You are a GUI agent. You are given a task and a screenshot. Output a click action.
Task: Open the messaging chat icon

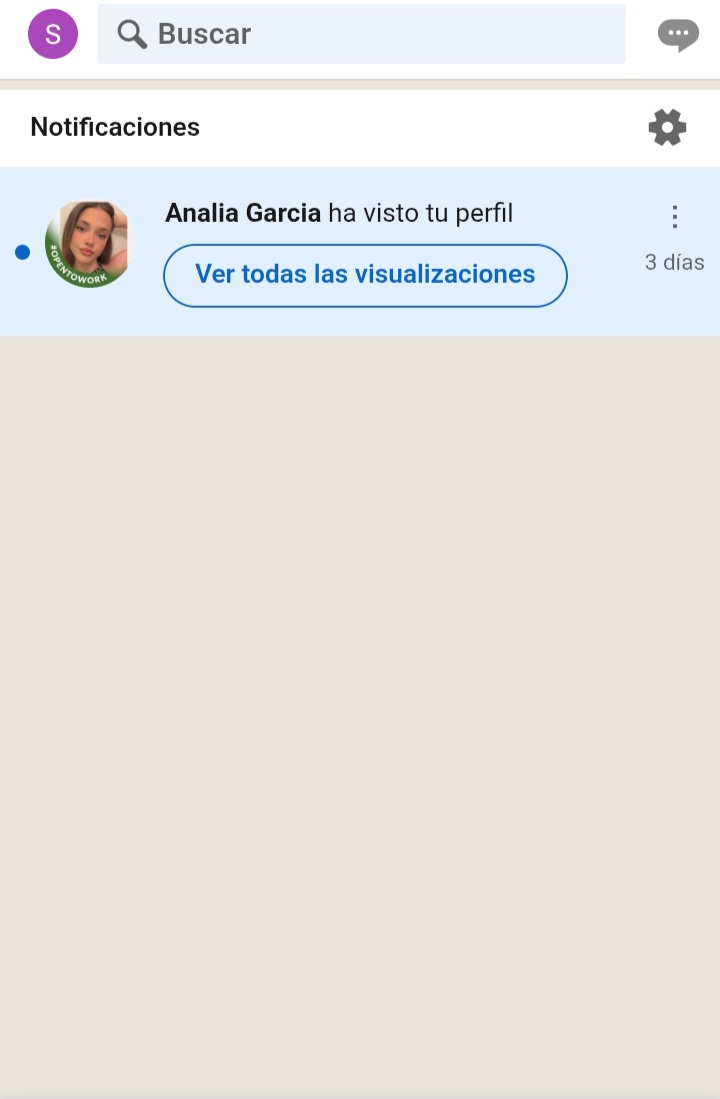[x=677, y=35]
